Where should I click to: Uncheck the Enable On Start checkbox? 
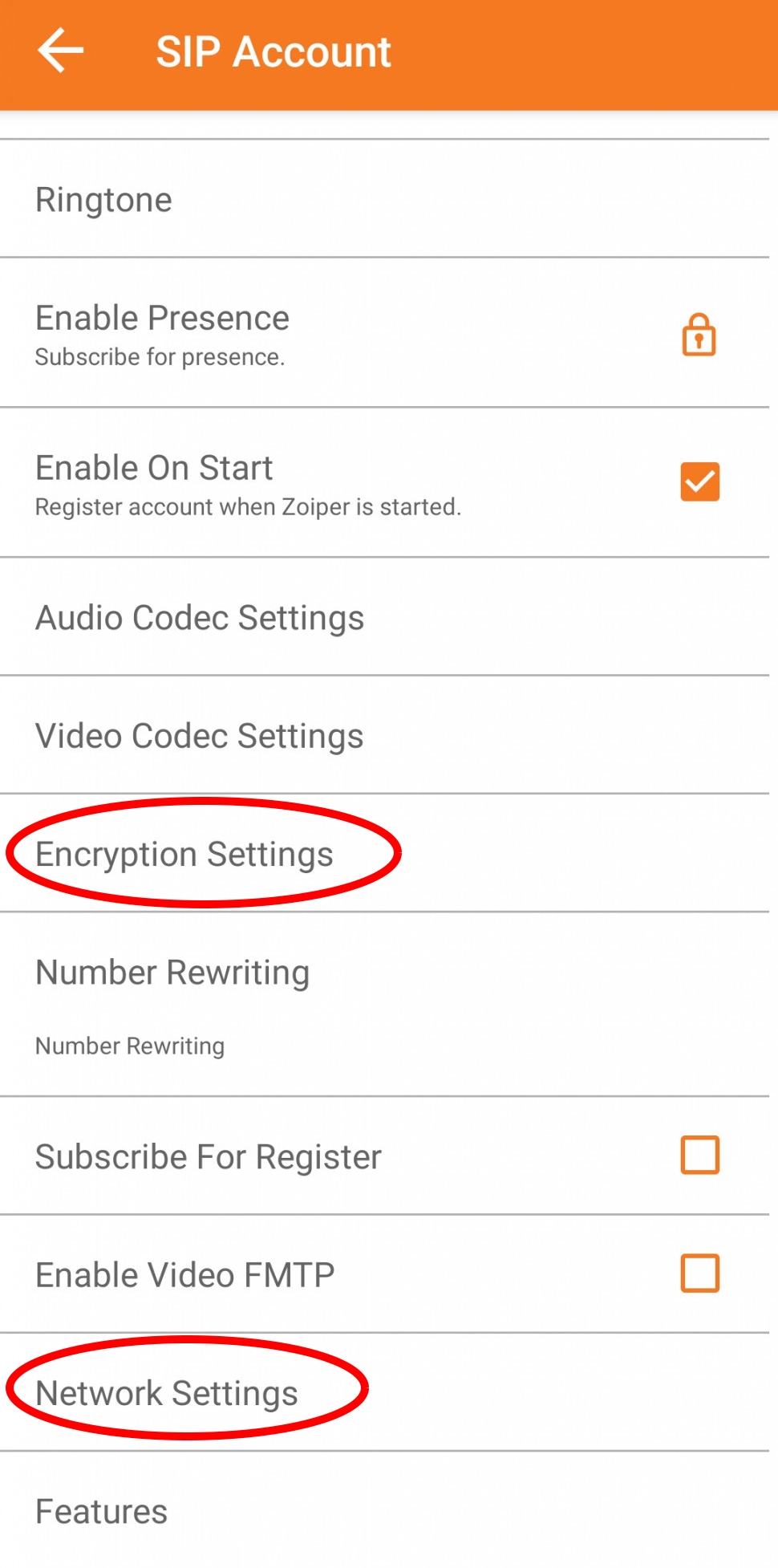click(699, 481)
